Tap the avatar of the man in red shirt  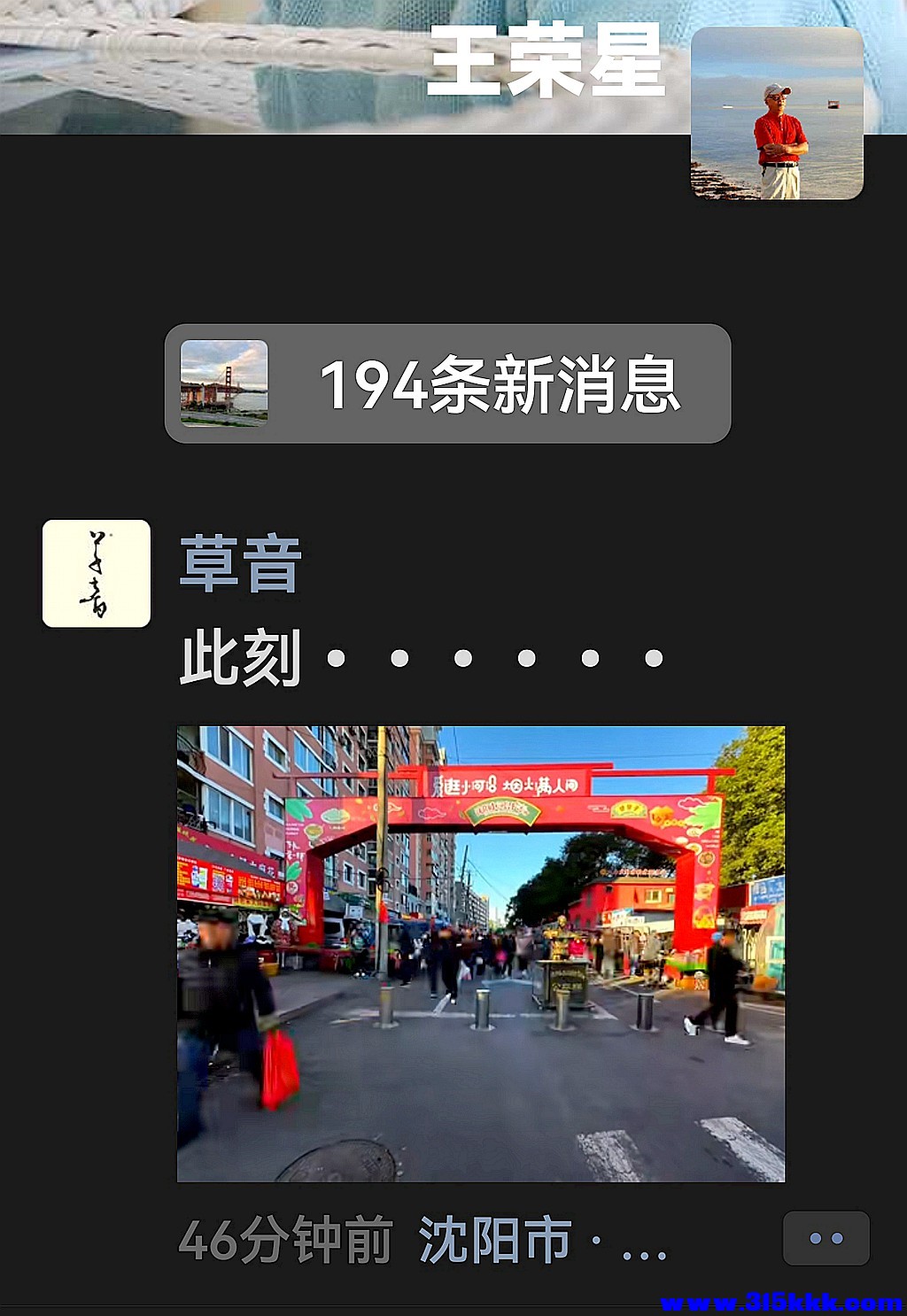[x=776, y=113]
